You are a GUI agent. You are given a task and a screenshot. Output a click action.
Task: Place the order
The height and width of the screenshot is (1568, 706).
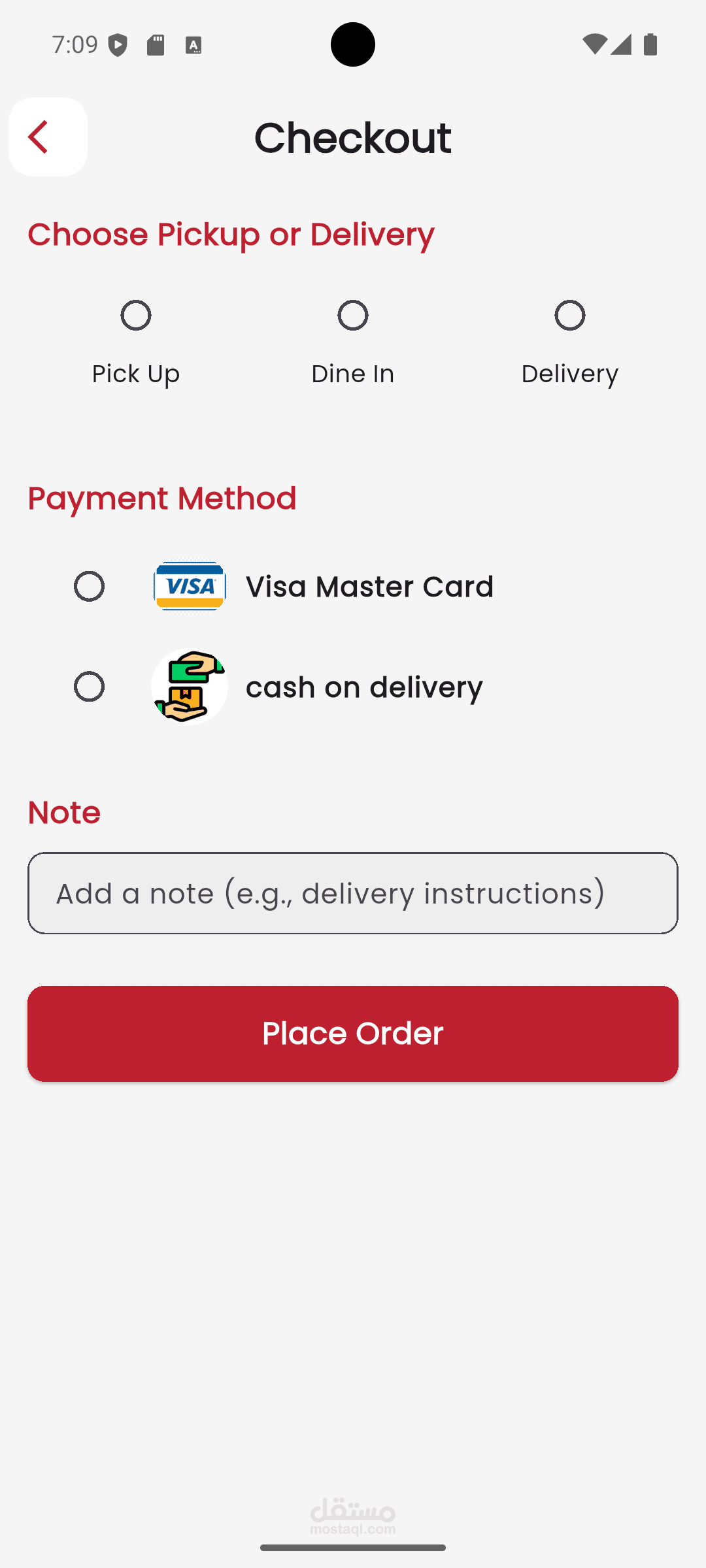pos(353,1034)
